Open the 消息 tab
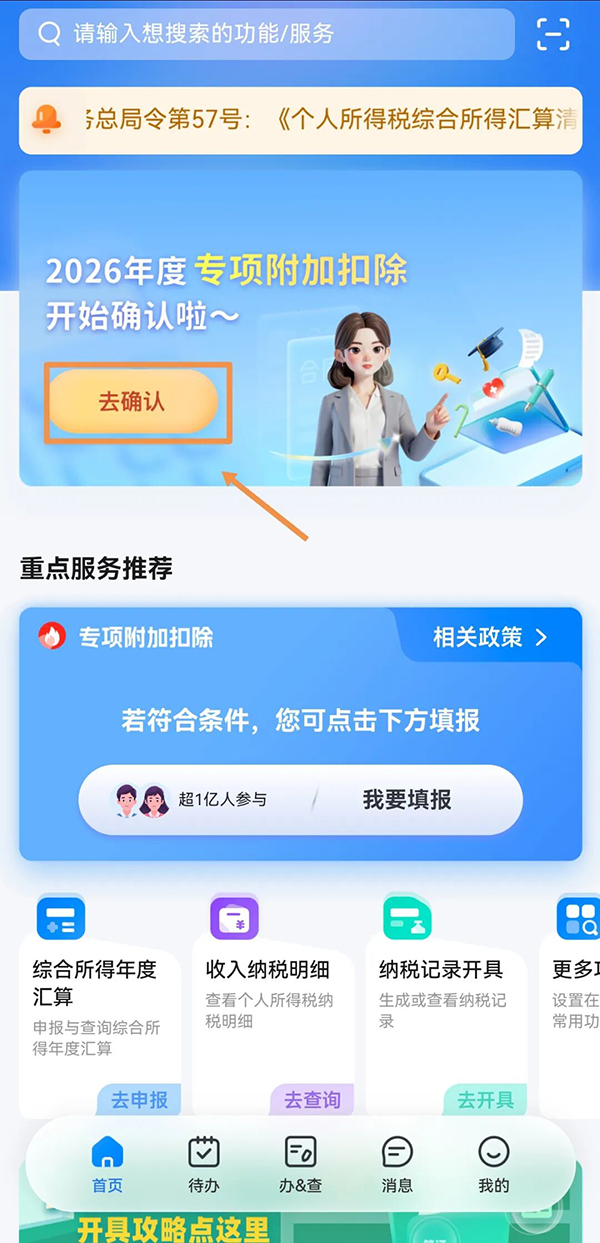This screenshot has height=1243, width=600. (x=397, y=1165)
